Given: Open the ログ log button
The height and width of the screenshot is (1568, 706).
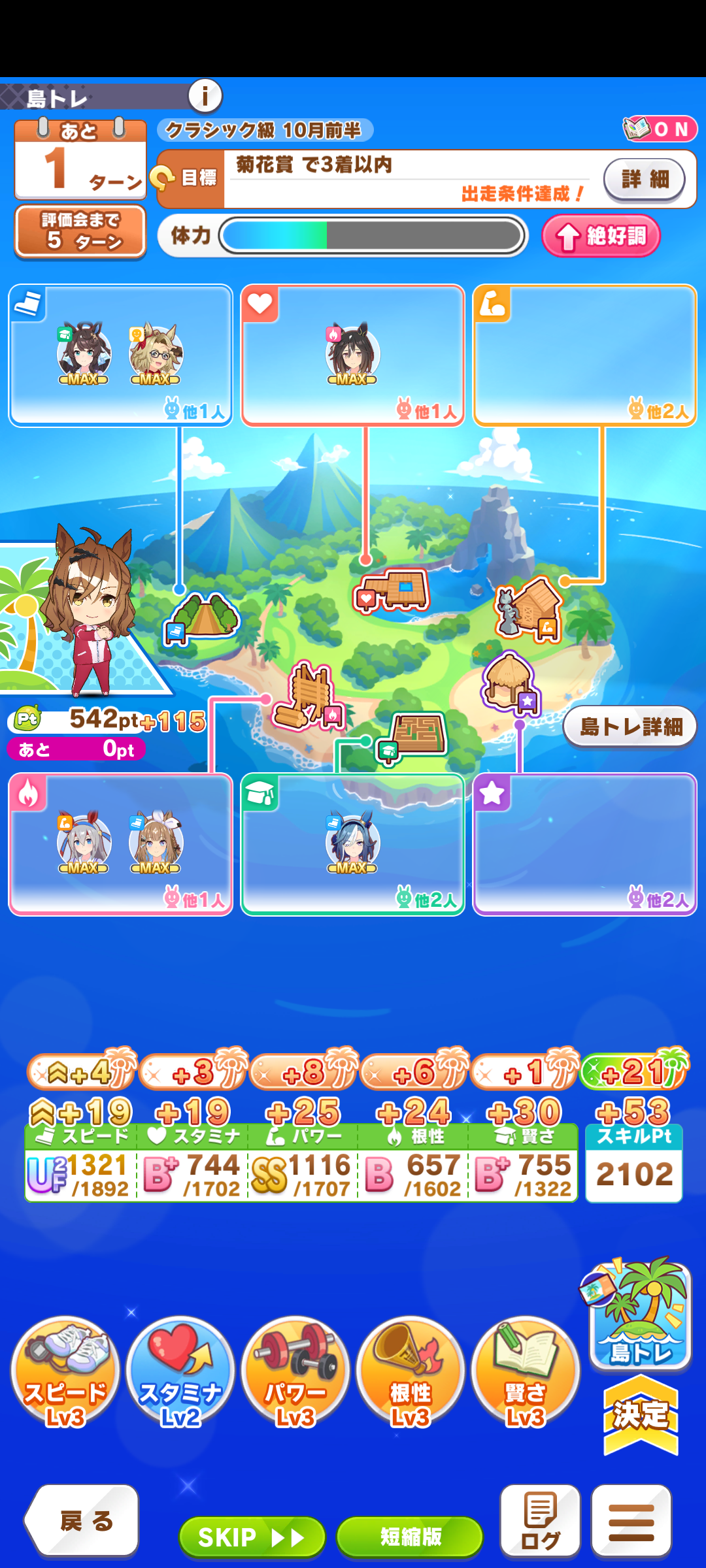Looking at the screenshot, I should click(540, 1520).
